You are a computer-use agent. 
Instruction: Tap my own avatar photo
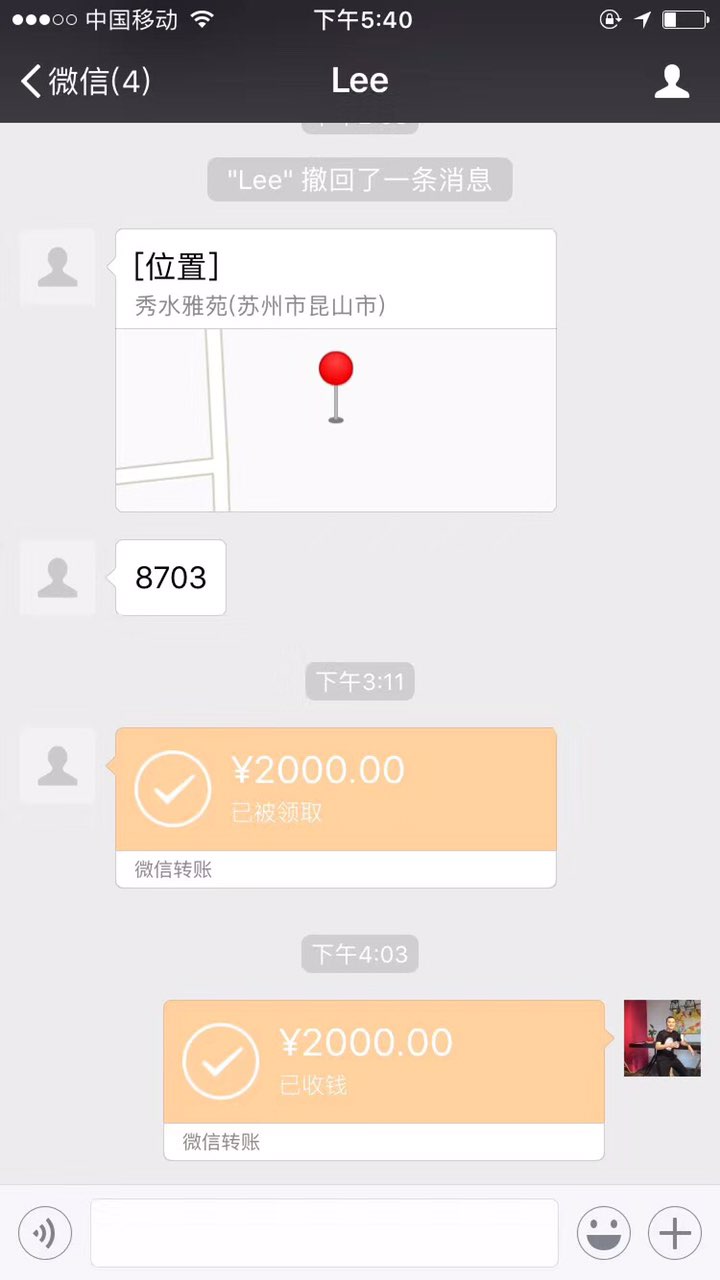pyautogui.click(x=662, y=1038)
